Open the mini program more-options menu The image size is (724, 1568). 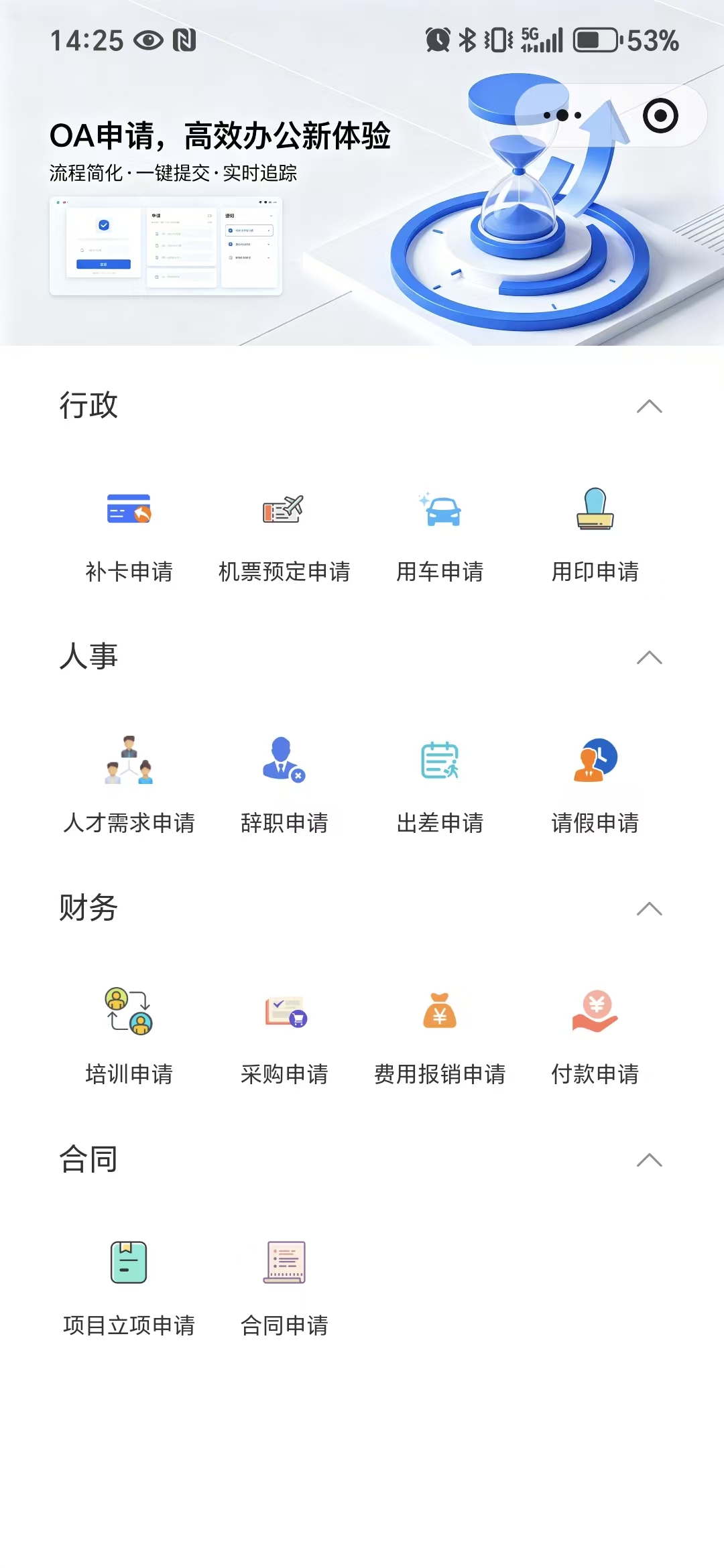(562, 115)
